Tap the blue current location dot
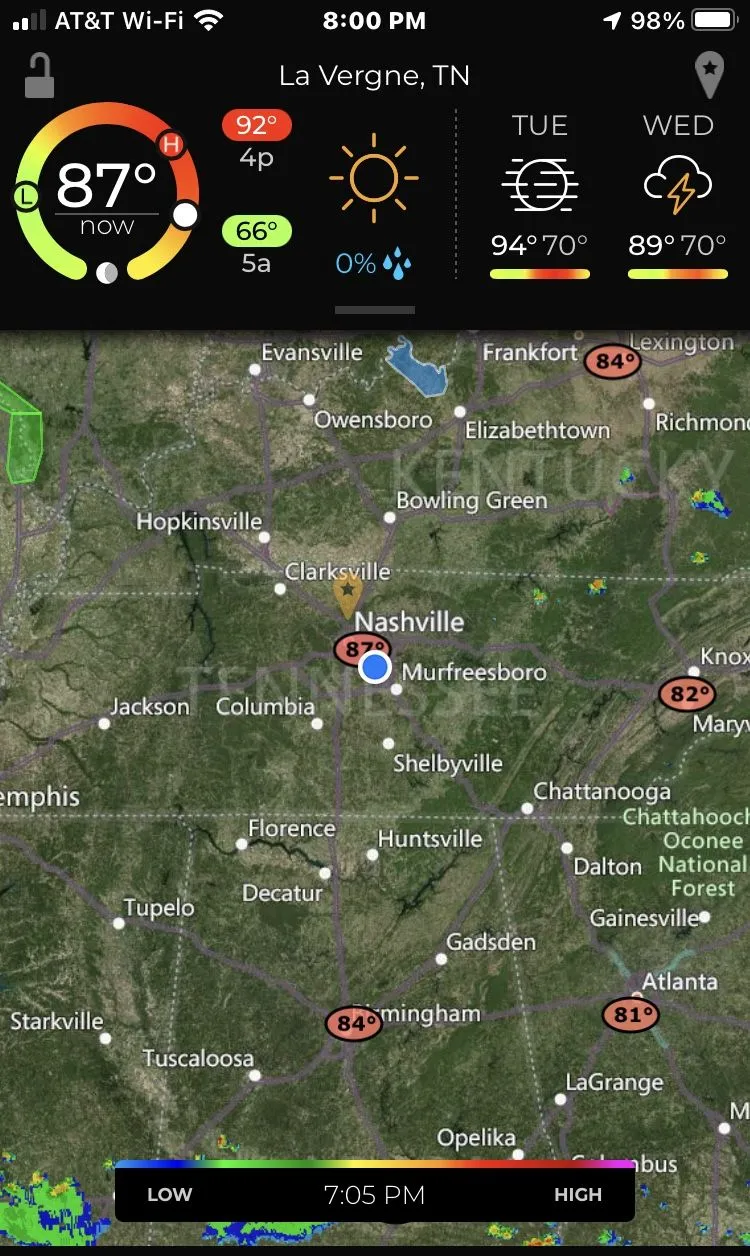750x1256 pixels. 375,667
